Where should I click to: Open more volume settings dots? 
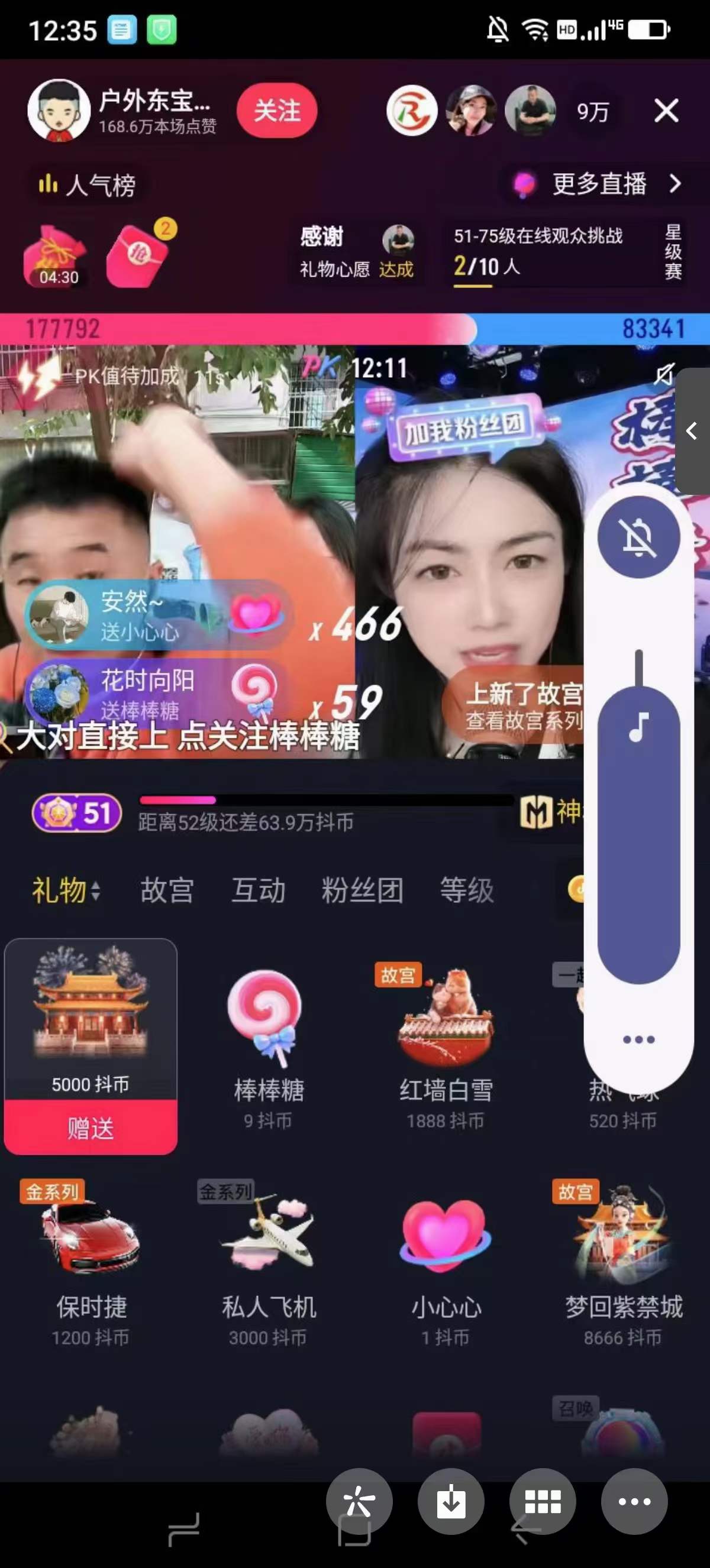(x=638, y=1039)
